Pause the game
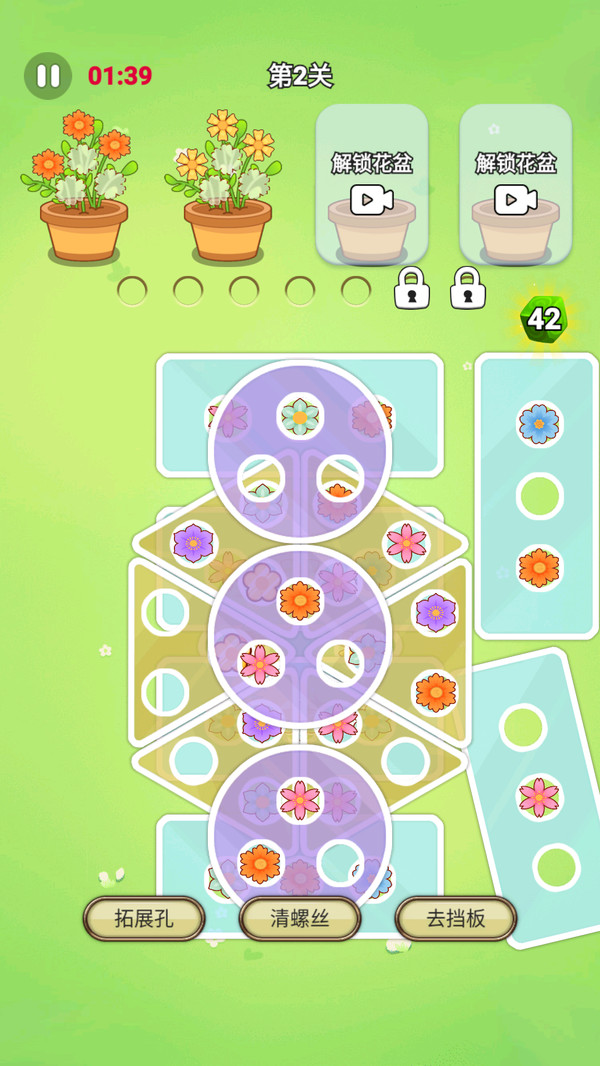This screenshot has height=1066, width=600. click(48, 76)
